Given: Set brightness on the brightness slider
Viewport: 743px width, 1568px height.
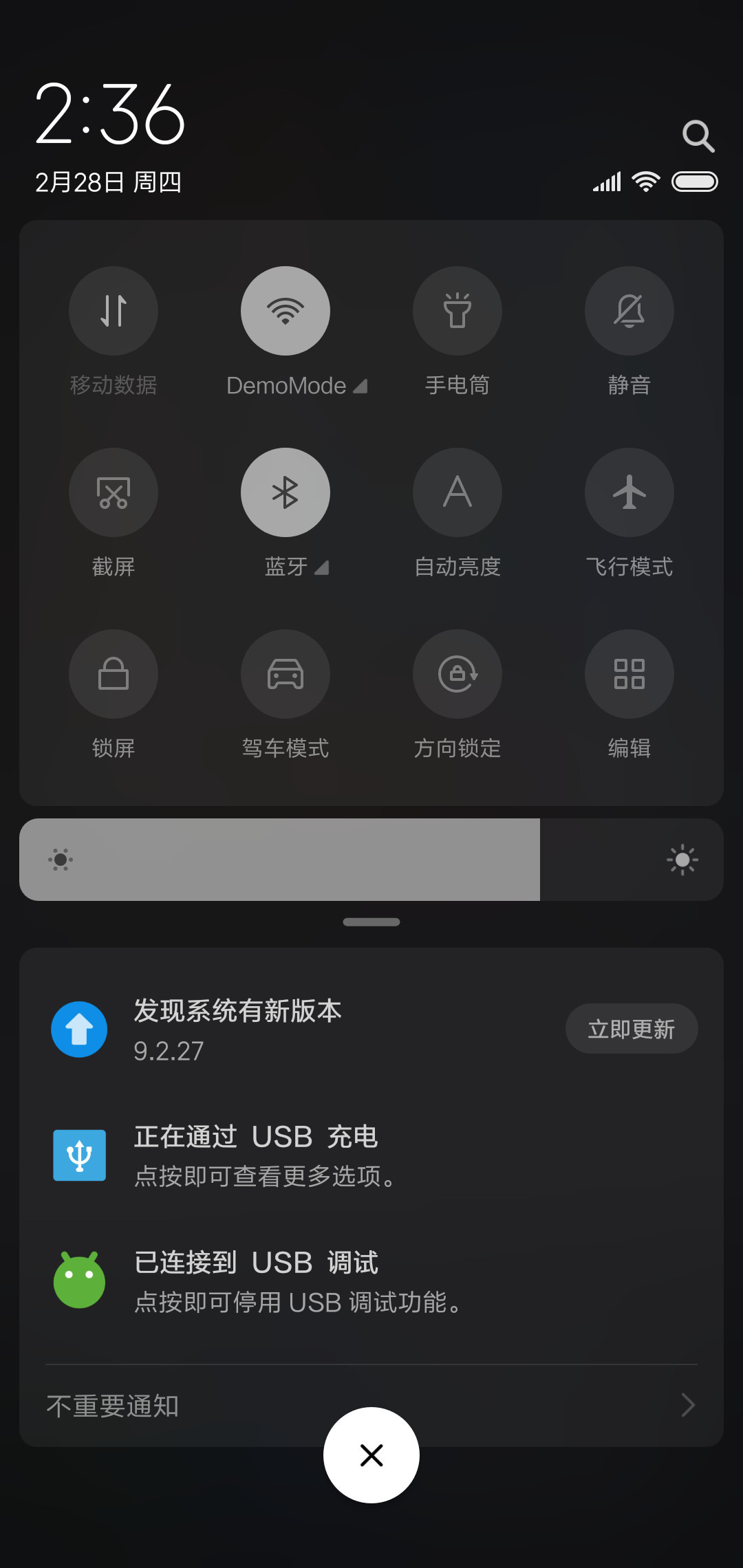Looking at the screenshot, I should click(x=371, y=860).
